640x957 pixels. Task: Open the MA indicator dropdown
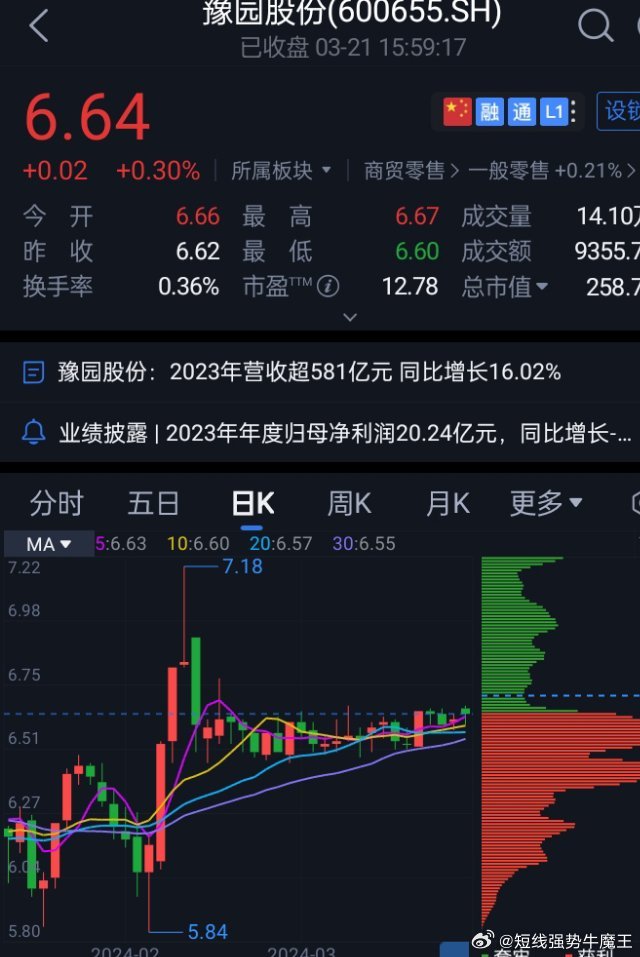pyautogui.click(x=49, y=544)
